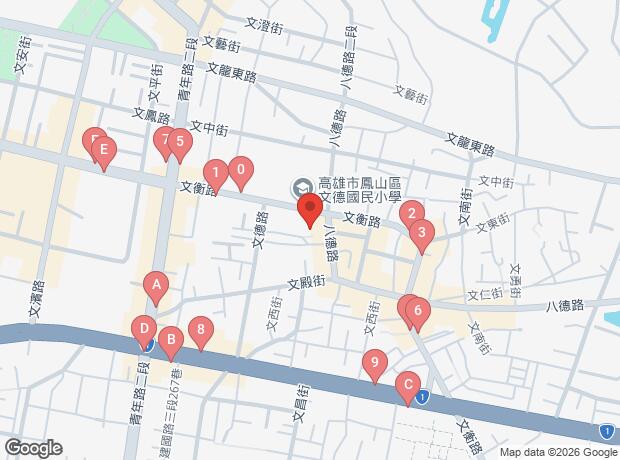Open map marker 2

click(412, 216)
